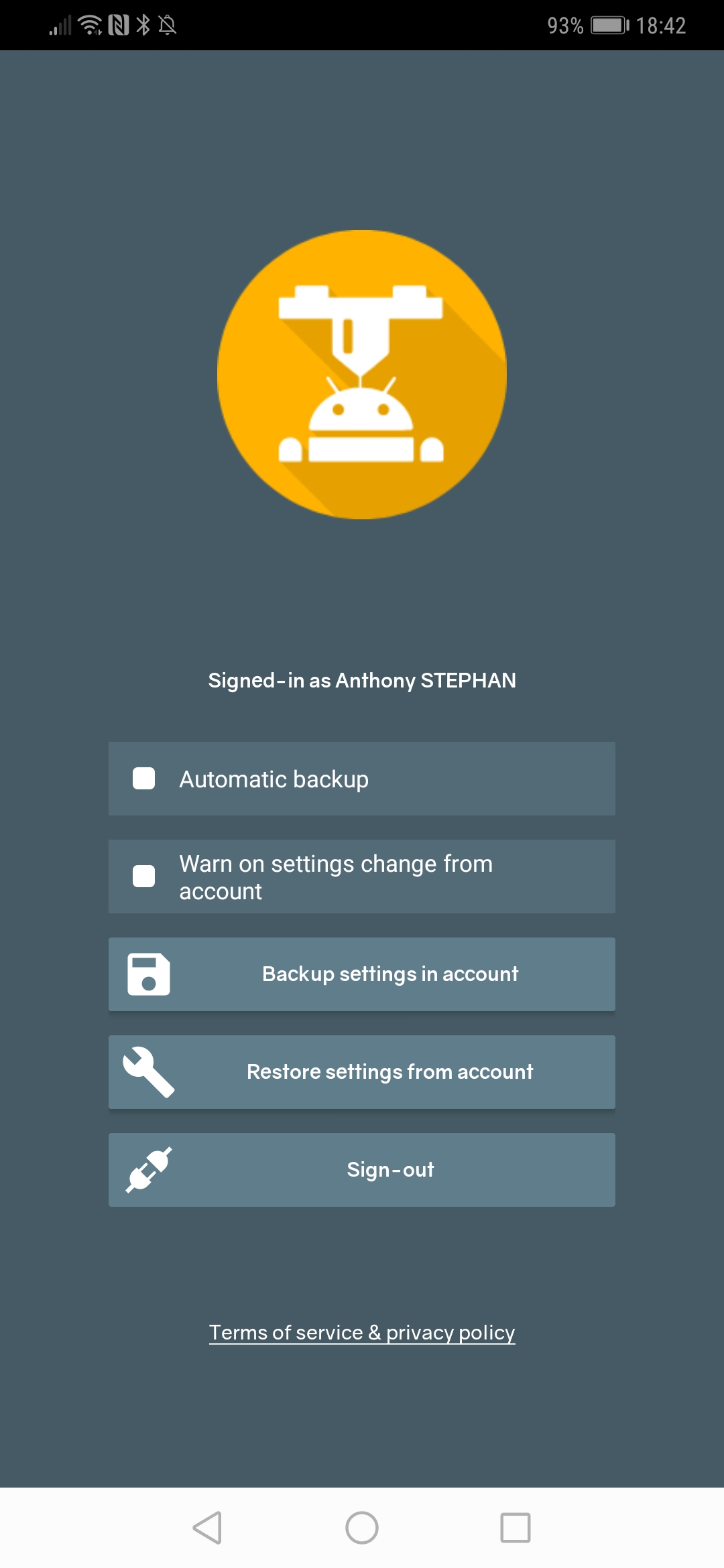The width and height of the screenshot is (724, 1568).
Task: Sign out of the account
Action: coord(362,1170)
